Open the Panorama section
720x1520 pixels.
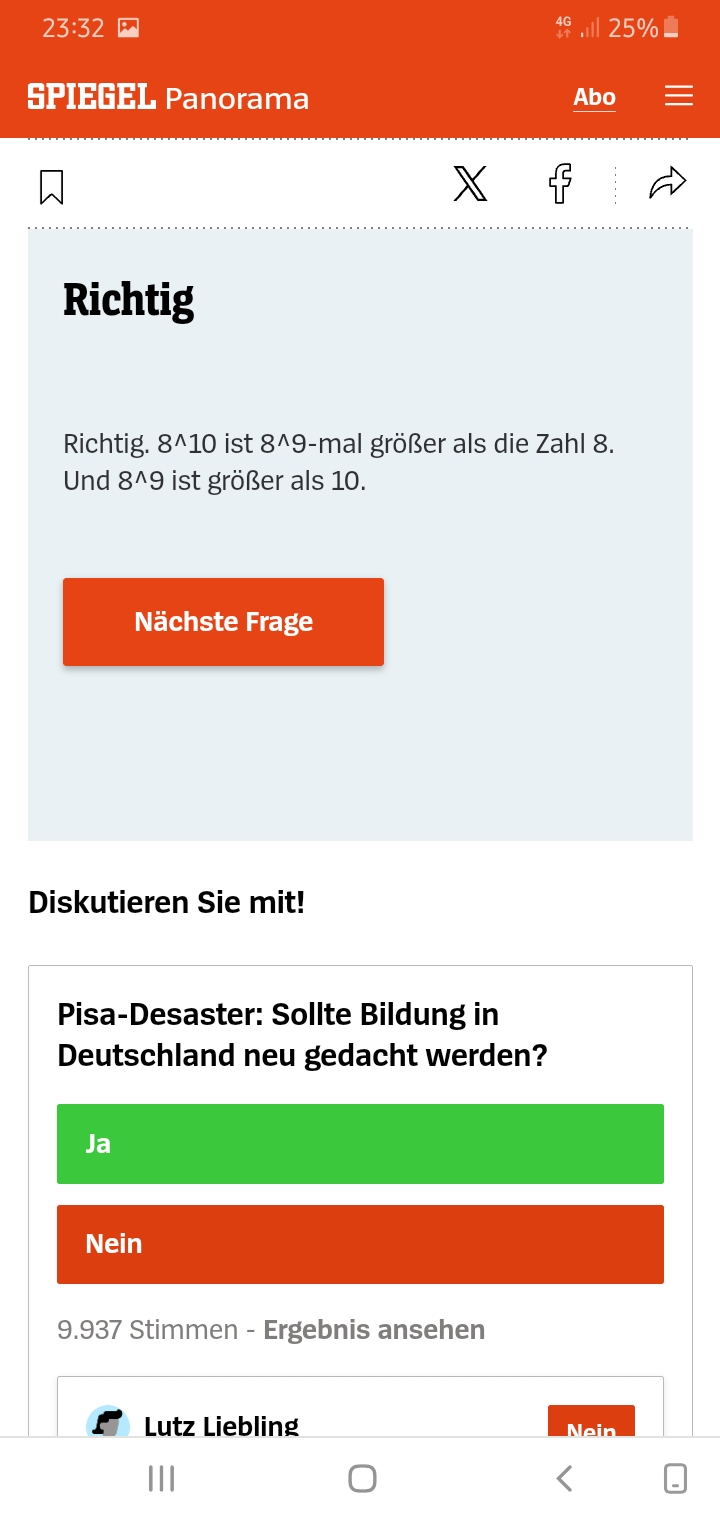237,98
